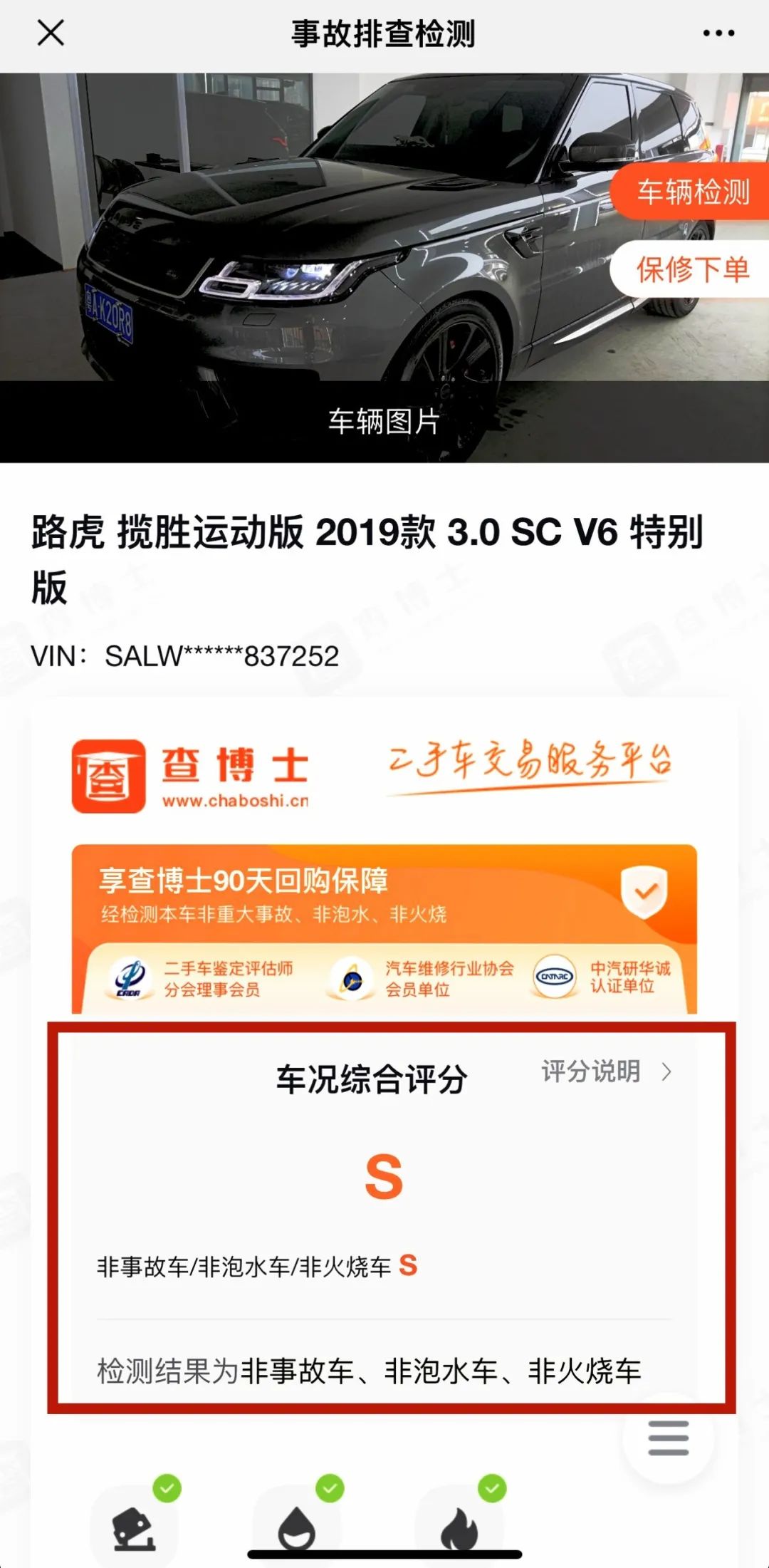Viewport: 769px width, 1568px height.
Task: Tap the 保修下单 button
Action: pos(692,270)
